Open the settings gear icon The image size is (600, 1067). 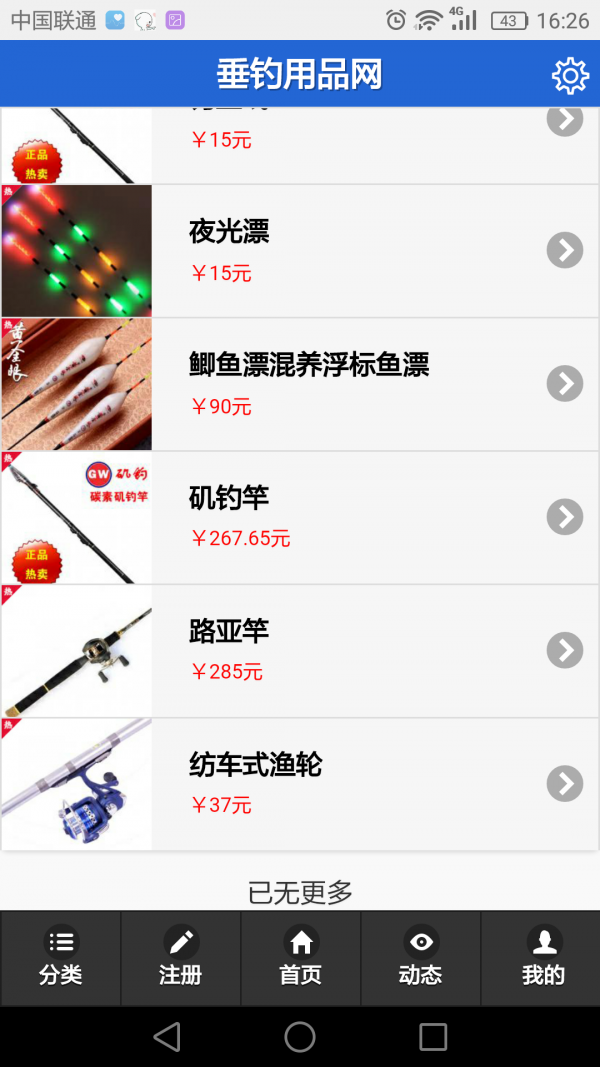tap(570, 75)
